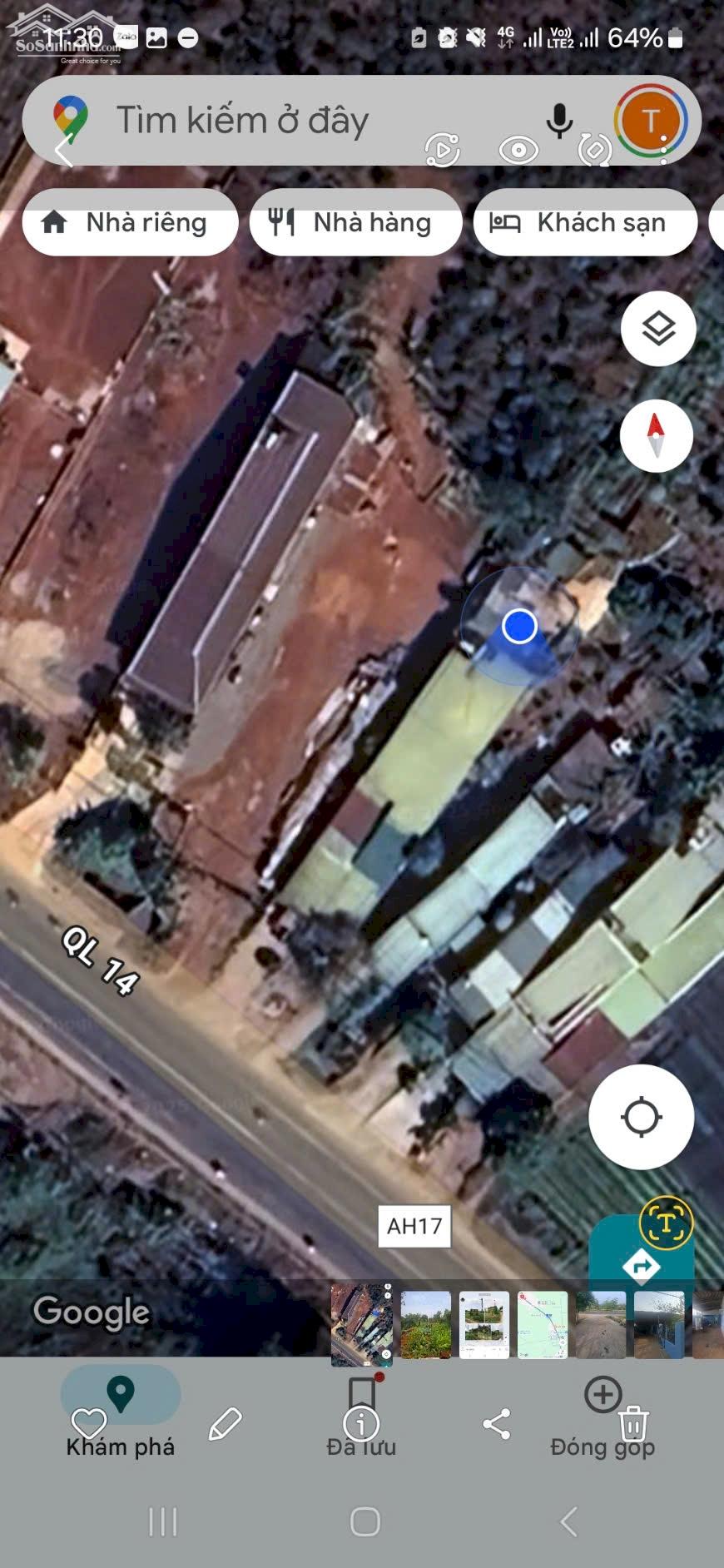Start voice search with the microphone

(x=559, y=122)
